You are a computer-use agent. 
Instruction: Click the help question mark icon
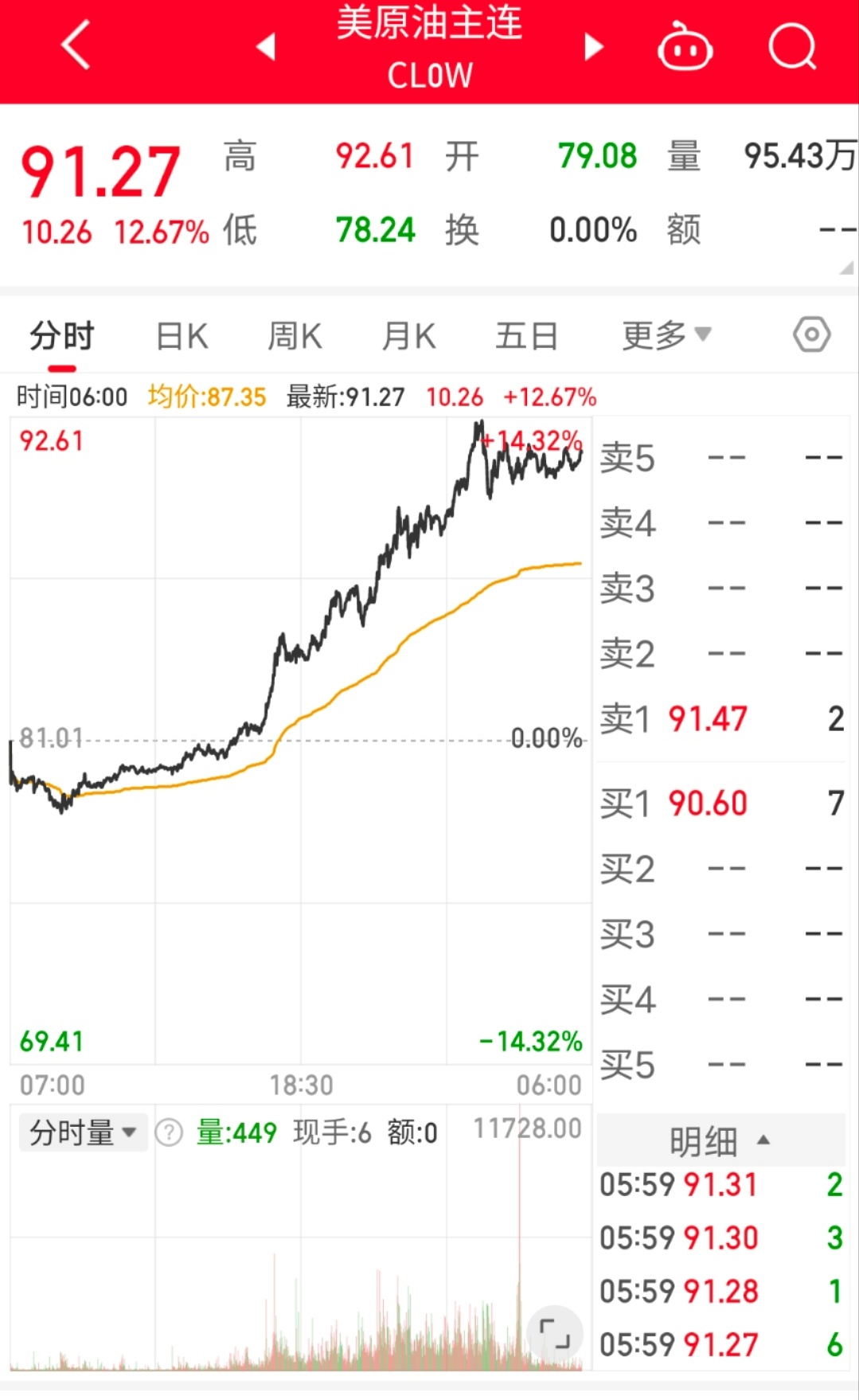tap(166, 1132)
